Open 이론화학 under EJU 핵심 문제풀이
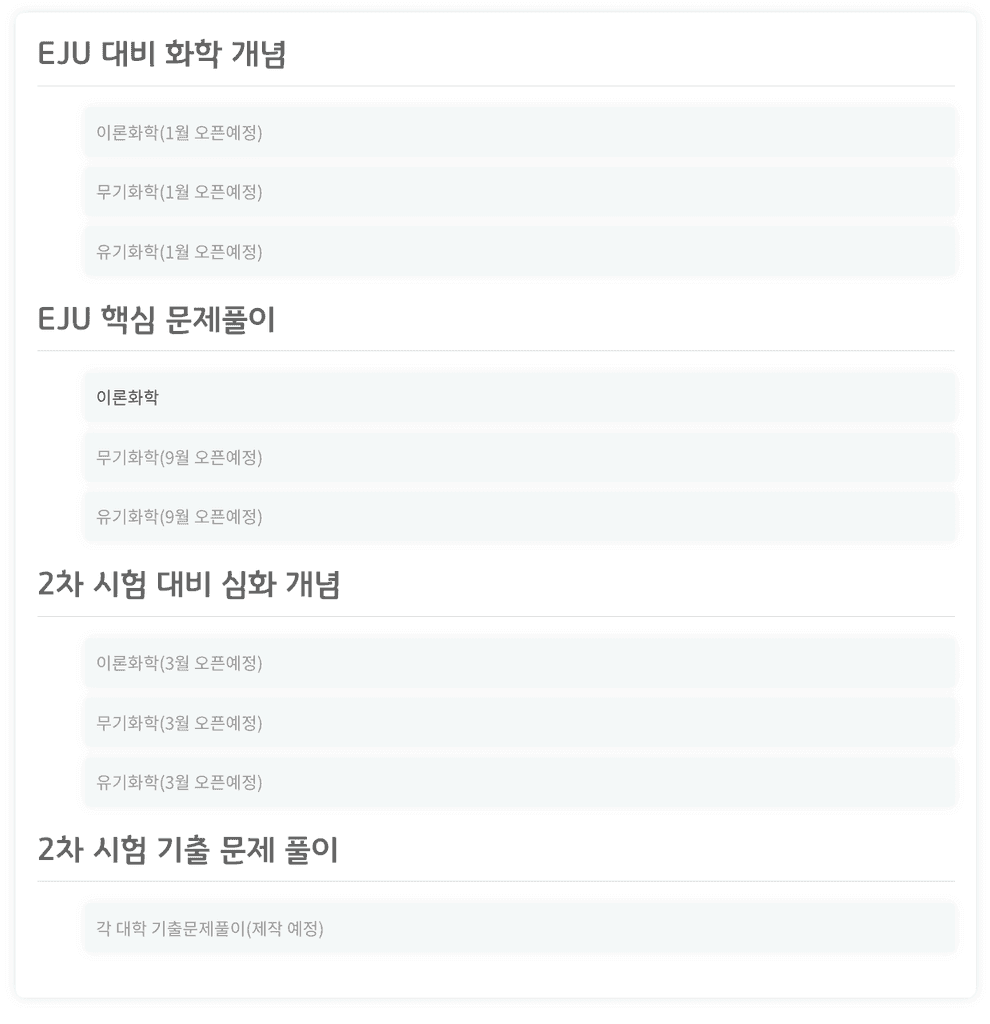Viewport: 990px width, 1024px height. (x=519, y=397)
